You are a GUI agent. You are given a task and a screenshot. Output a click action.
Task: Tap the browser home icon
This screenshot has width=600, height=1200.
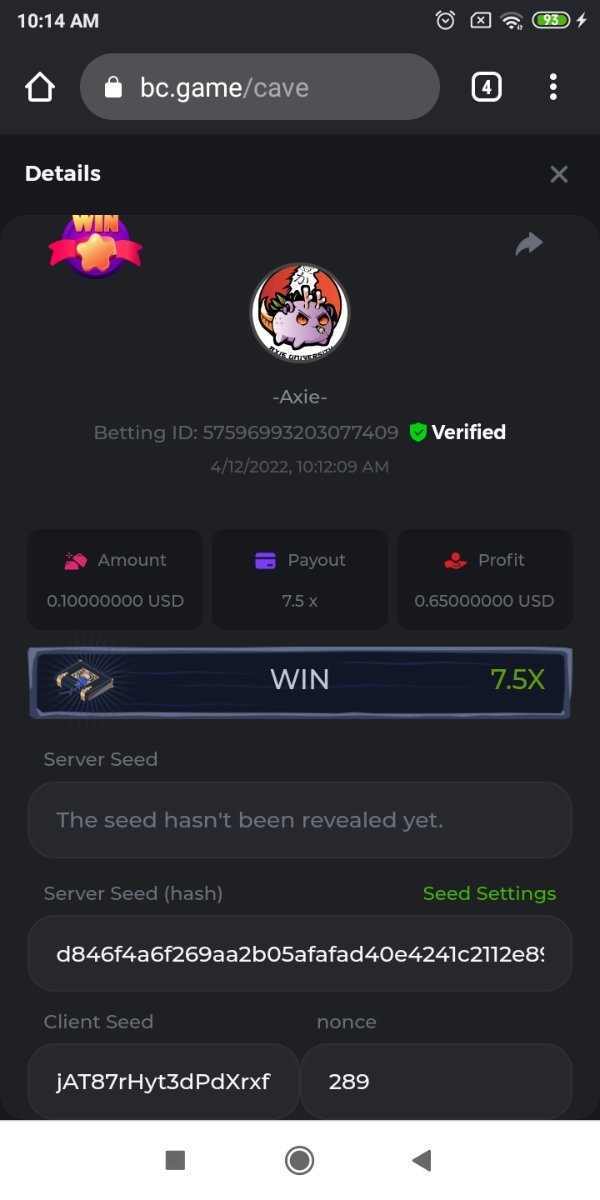(39, 88)
